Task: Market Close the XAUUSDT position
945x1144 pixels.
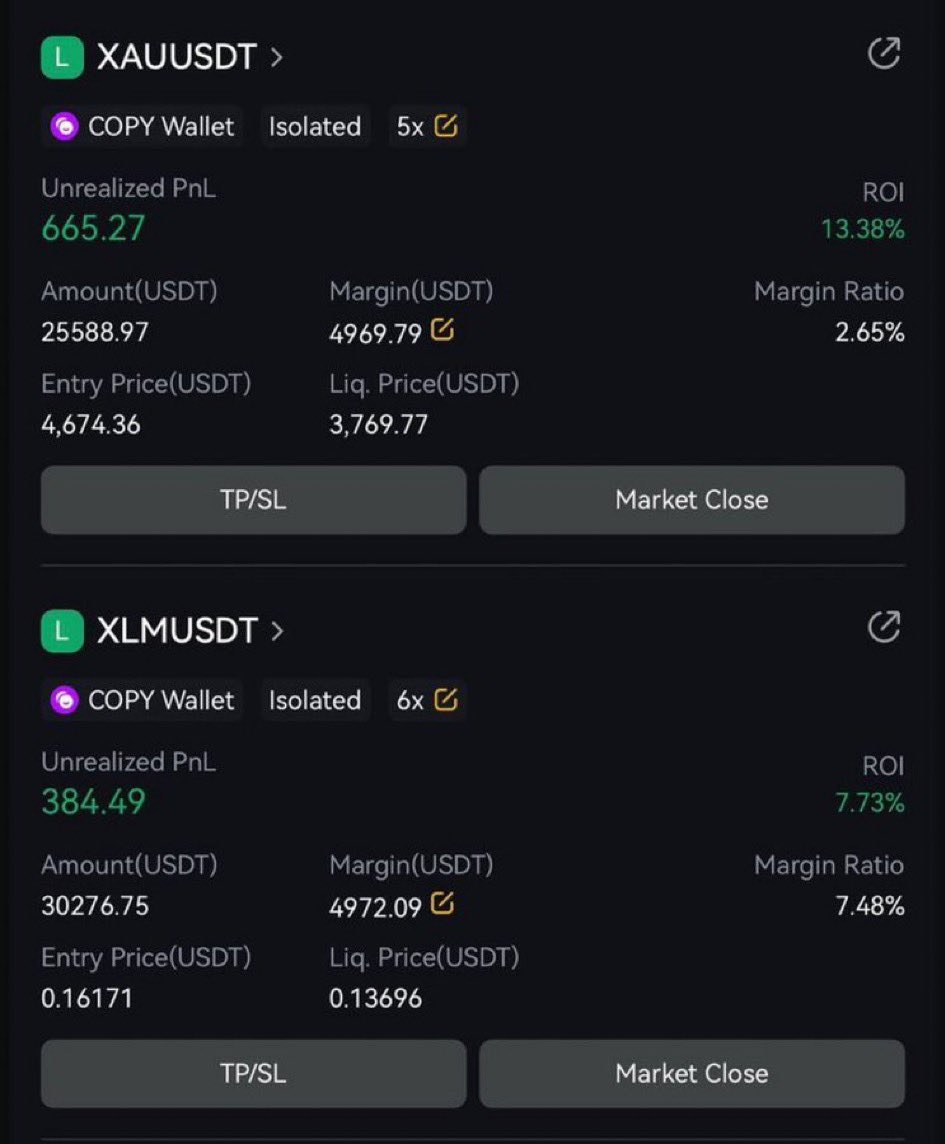Action: [692, 500]
